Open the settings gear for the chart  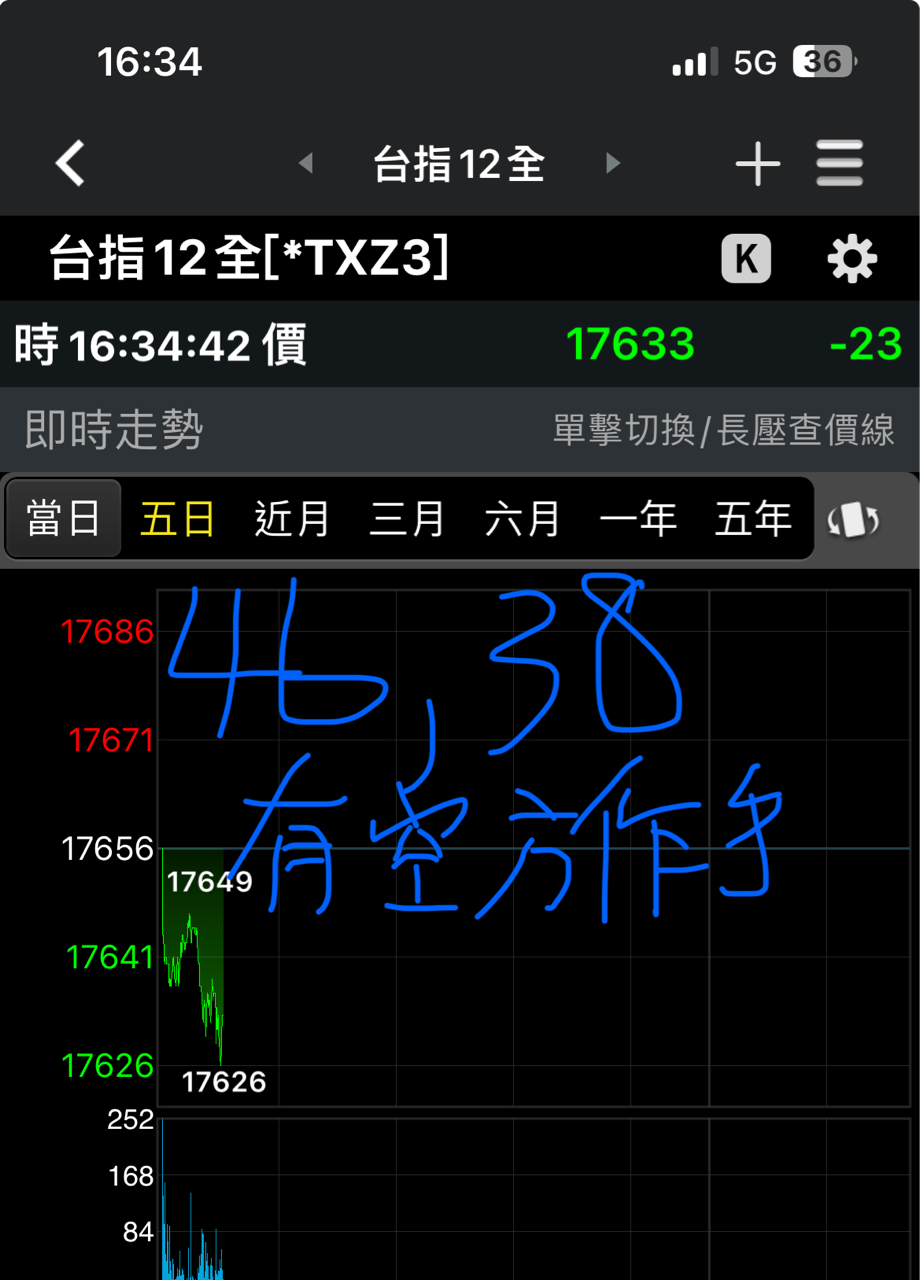pos(851,258)
